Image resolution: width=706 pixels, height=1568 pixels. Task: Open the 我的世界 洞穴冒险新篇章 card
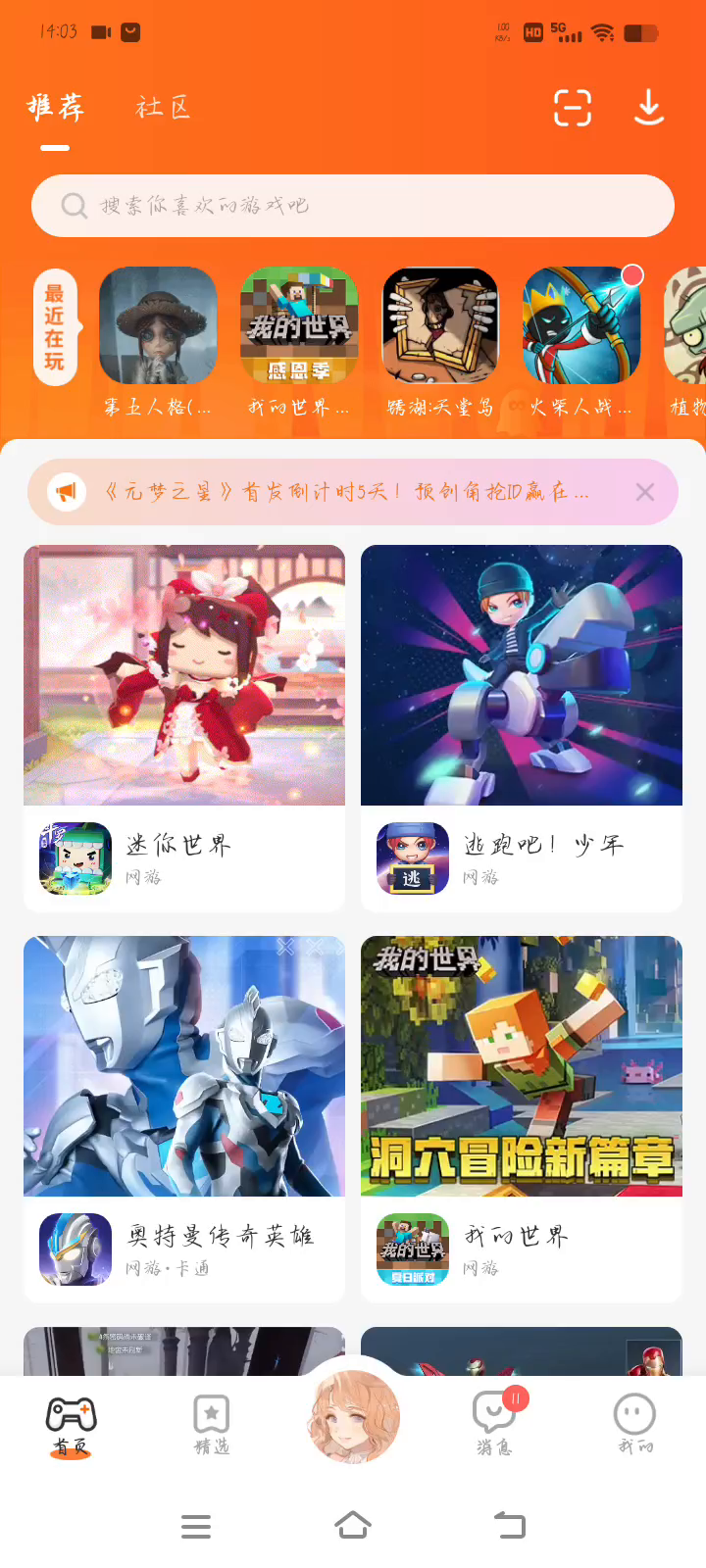tap(522, 1117)
